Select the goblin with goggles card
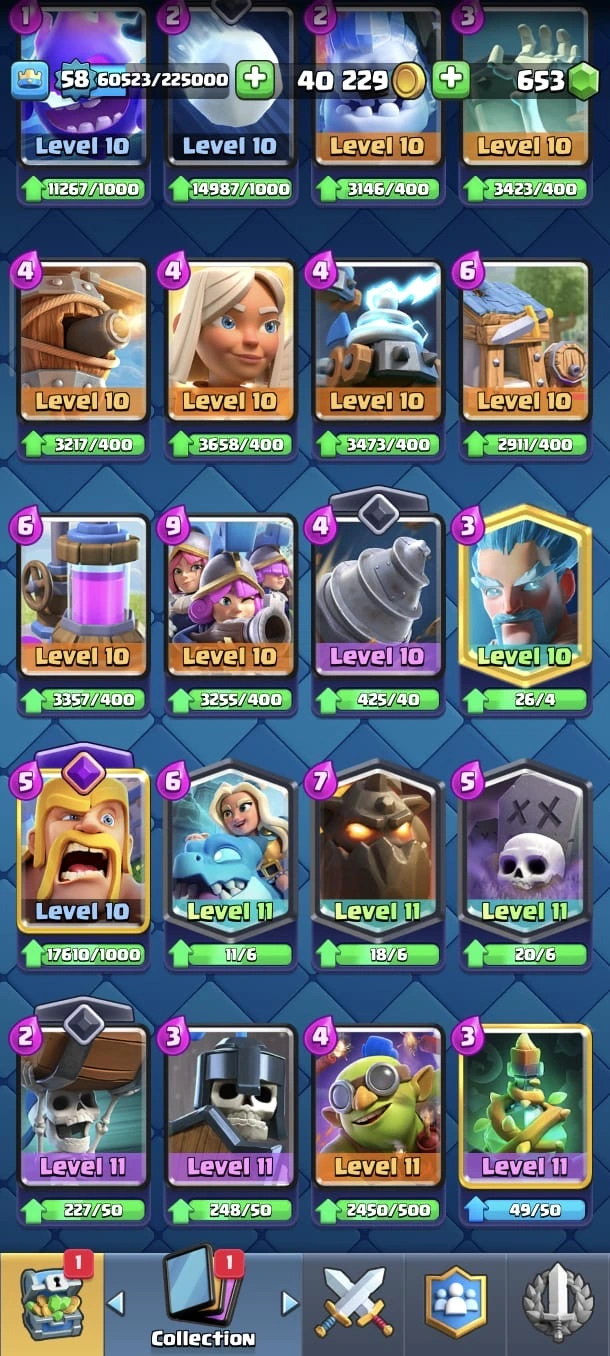The width and height of the screenshot is (610, 1356). pos(377,1105)
